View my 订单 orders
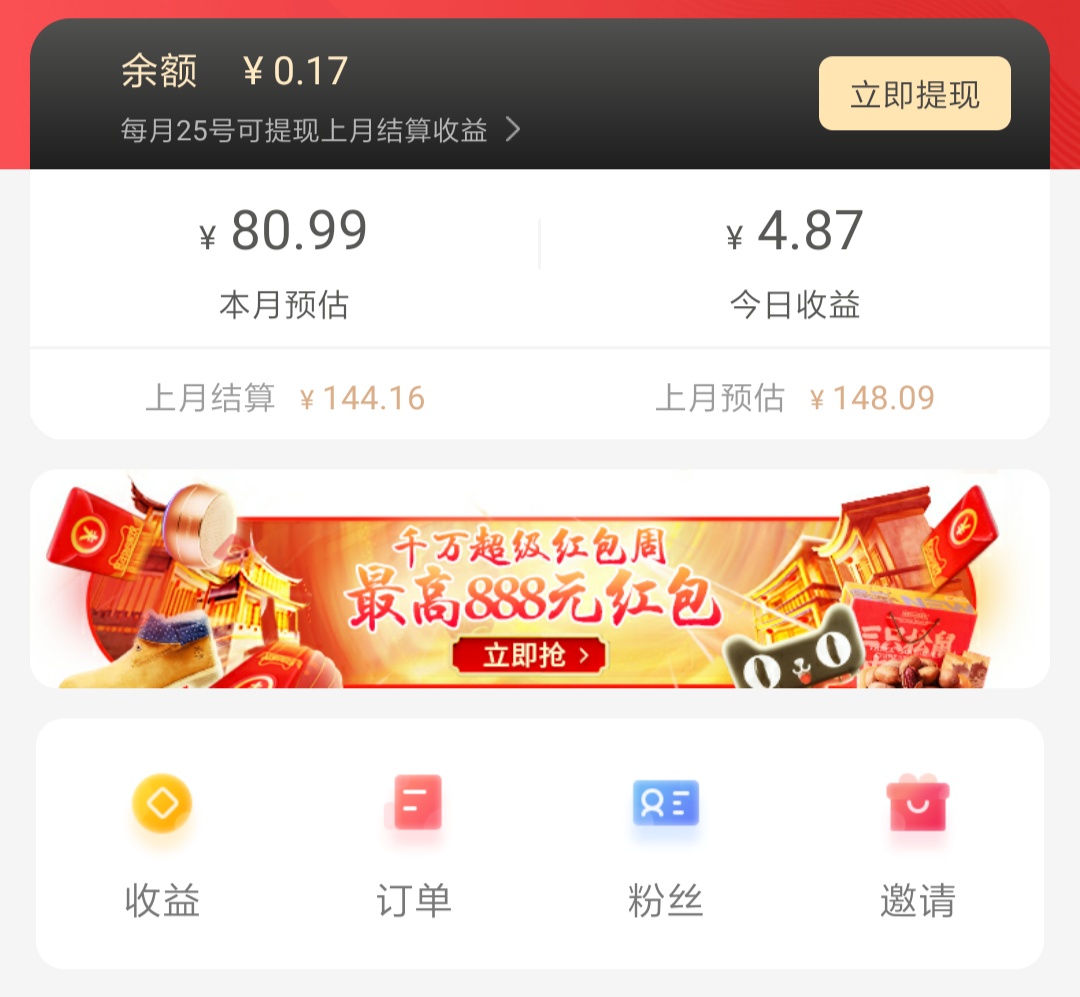The height and width of the screenshot is (997, 1080). click(414, 845)
